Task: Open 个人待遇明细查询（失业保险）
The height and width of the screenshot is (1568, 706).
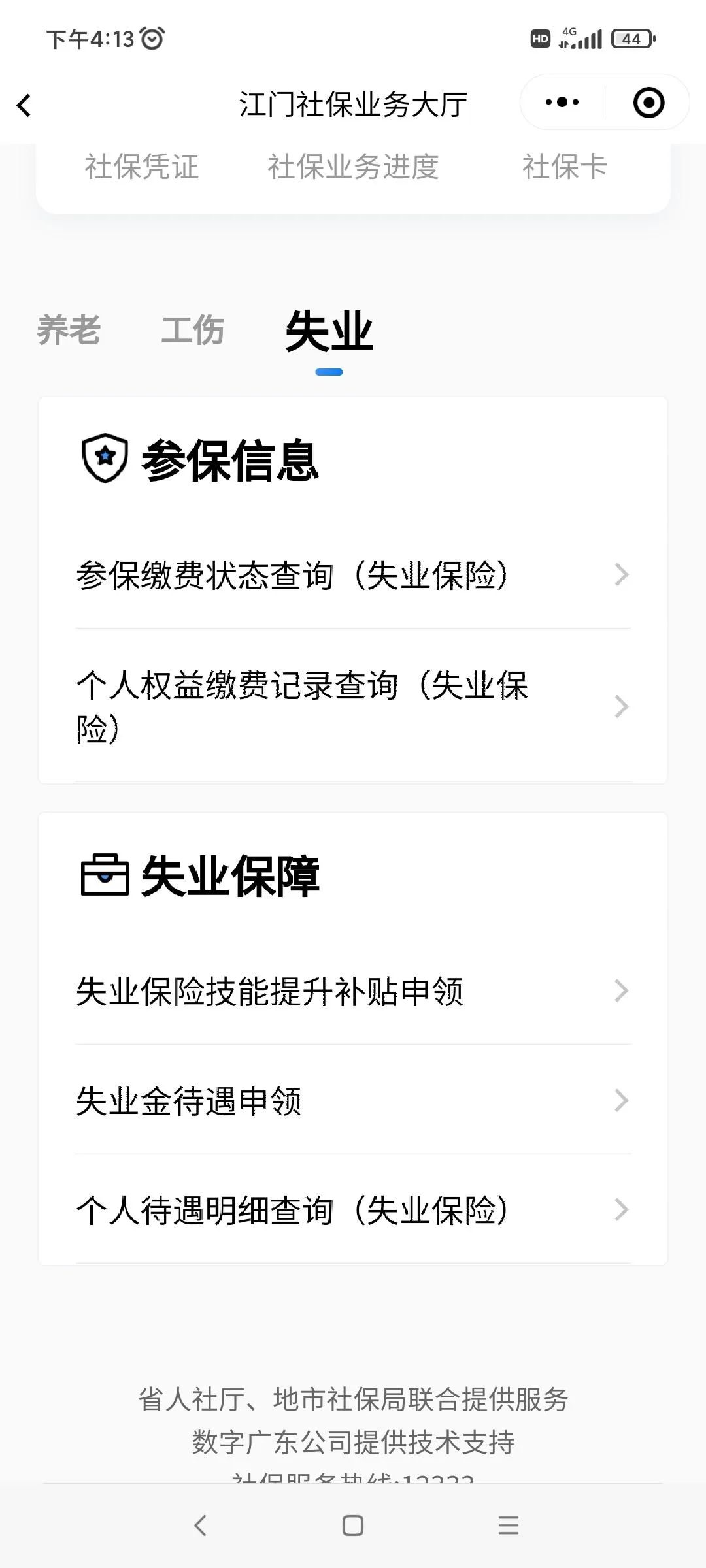Action: 353,1210
